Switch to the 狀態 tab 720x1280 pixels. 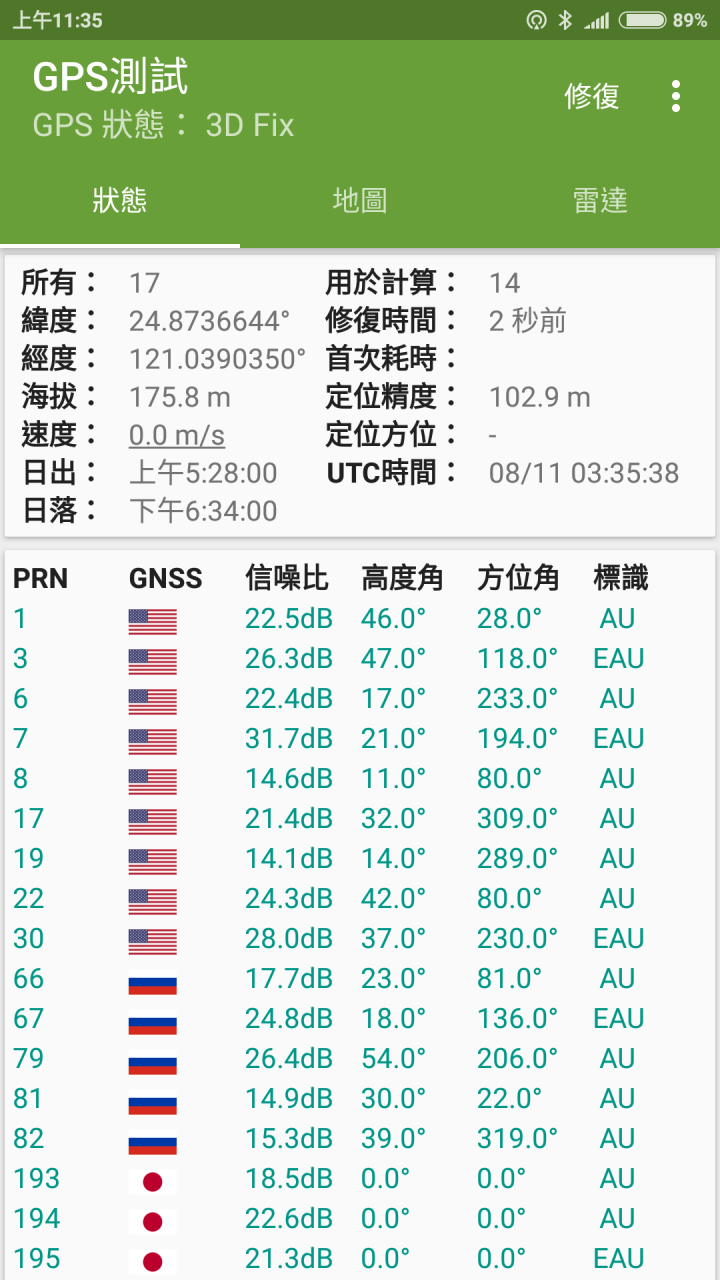coord(120,201)
